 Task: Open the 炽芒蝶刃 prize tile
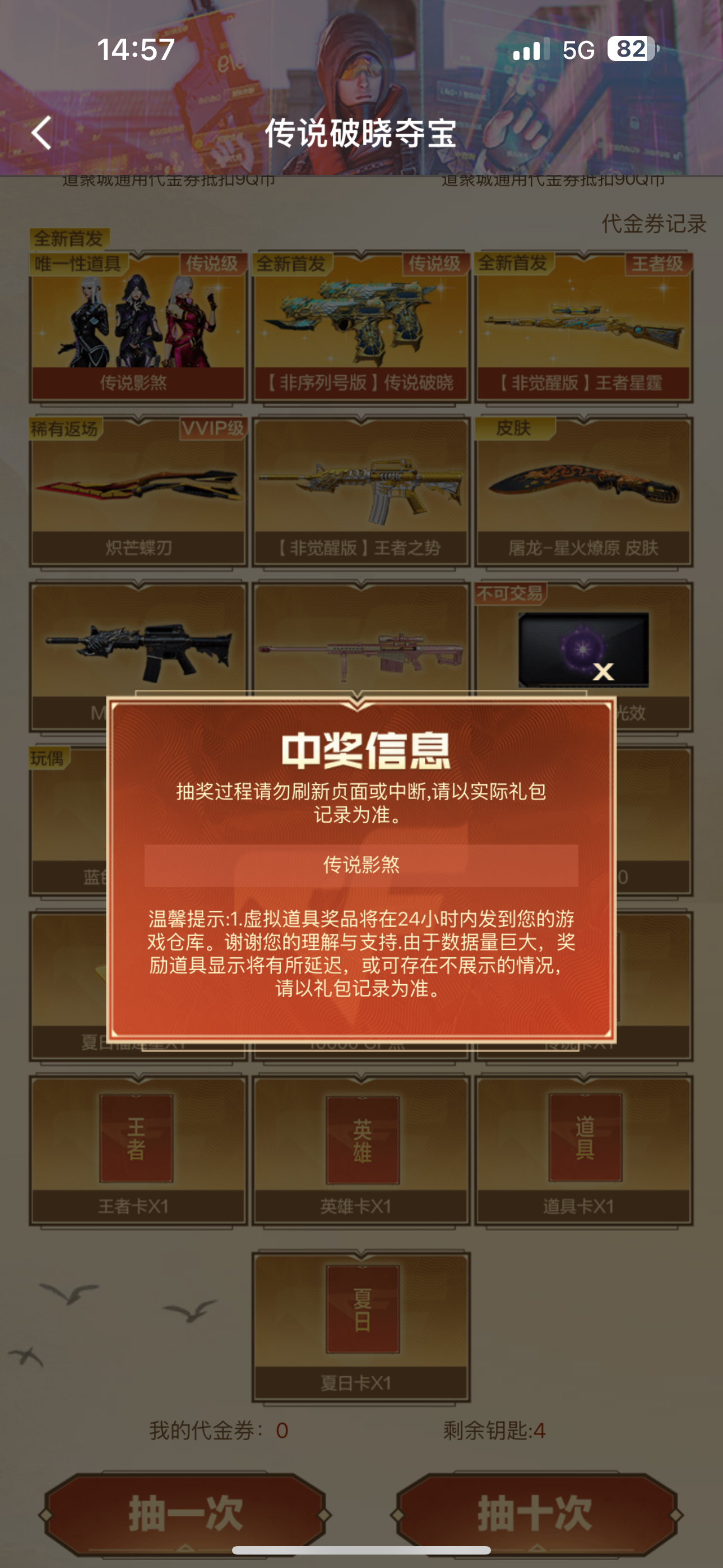138,491
